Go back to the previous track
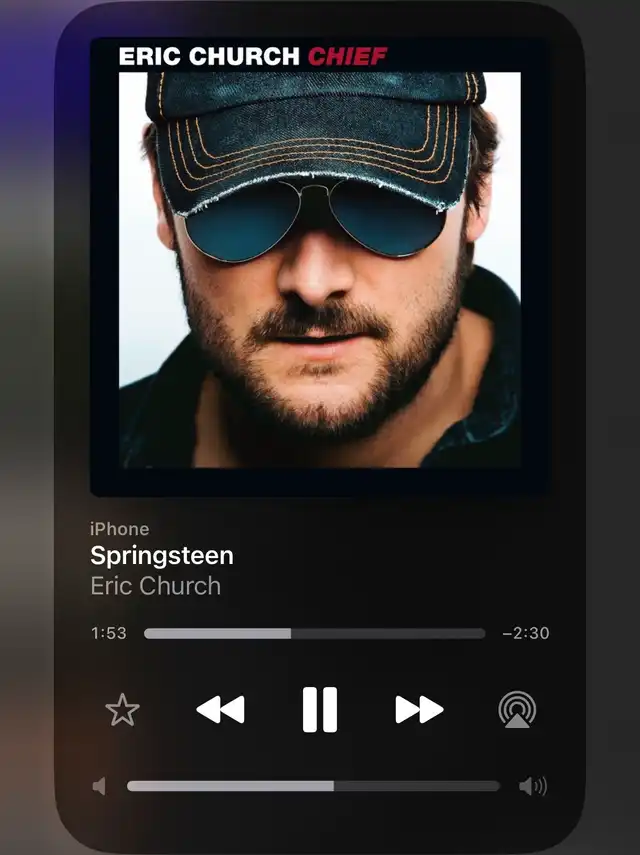The image size is (640, 855). coord(221,710)
